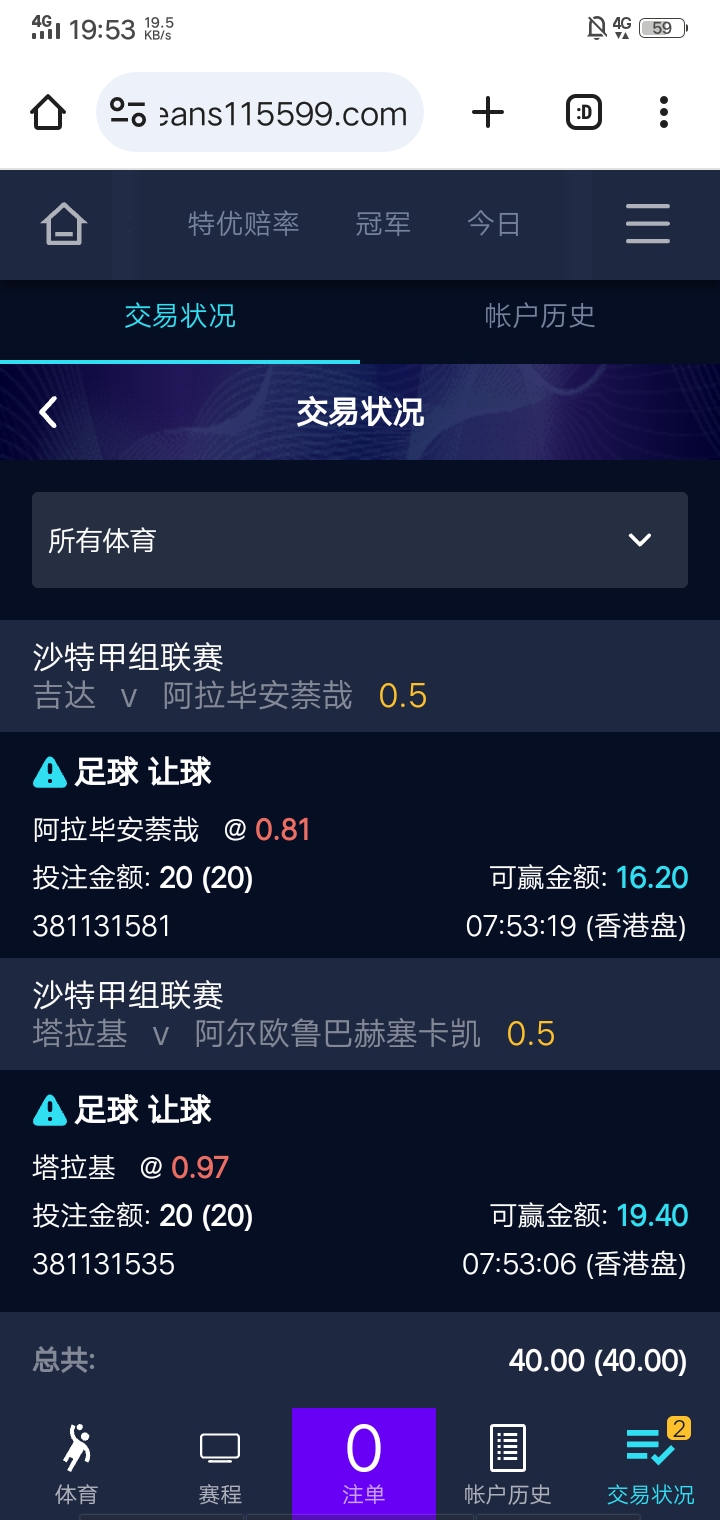Select the 今日 section

click(493, 224)
